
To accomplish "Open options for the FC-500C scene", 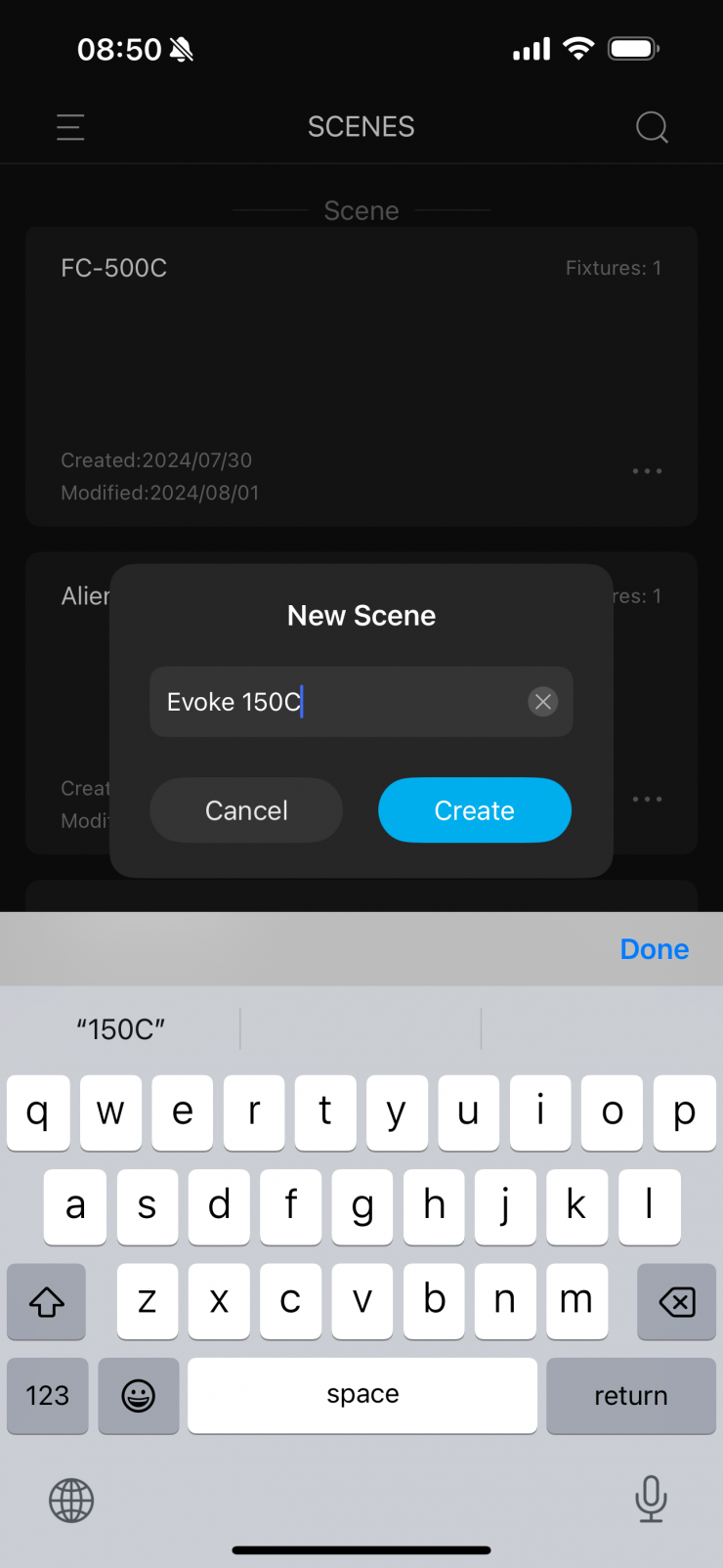I will coord(647,471).
